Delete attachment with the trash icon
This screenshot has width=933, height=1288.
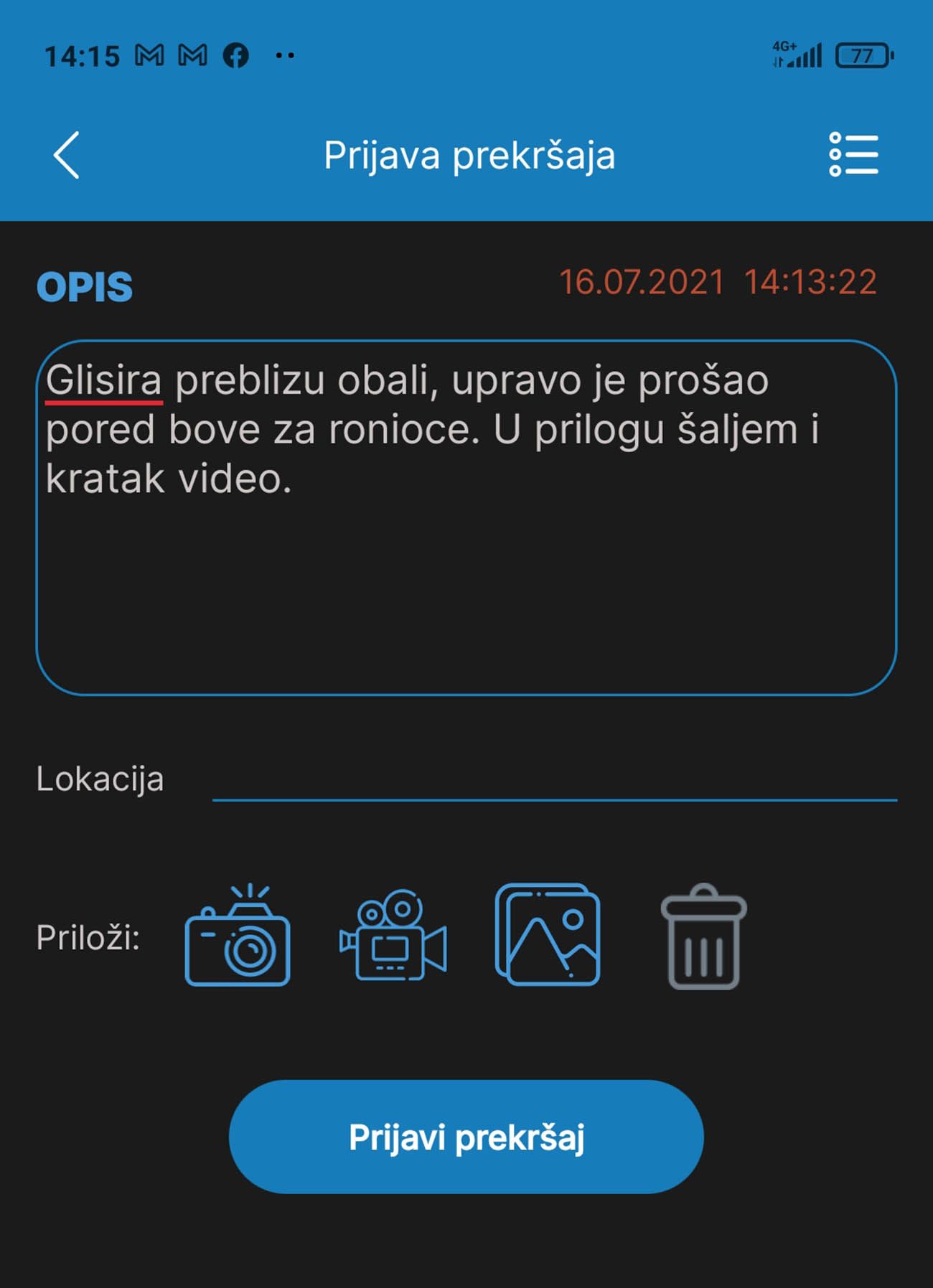pyautogui.click(x=703, y=936)
